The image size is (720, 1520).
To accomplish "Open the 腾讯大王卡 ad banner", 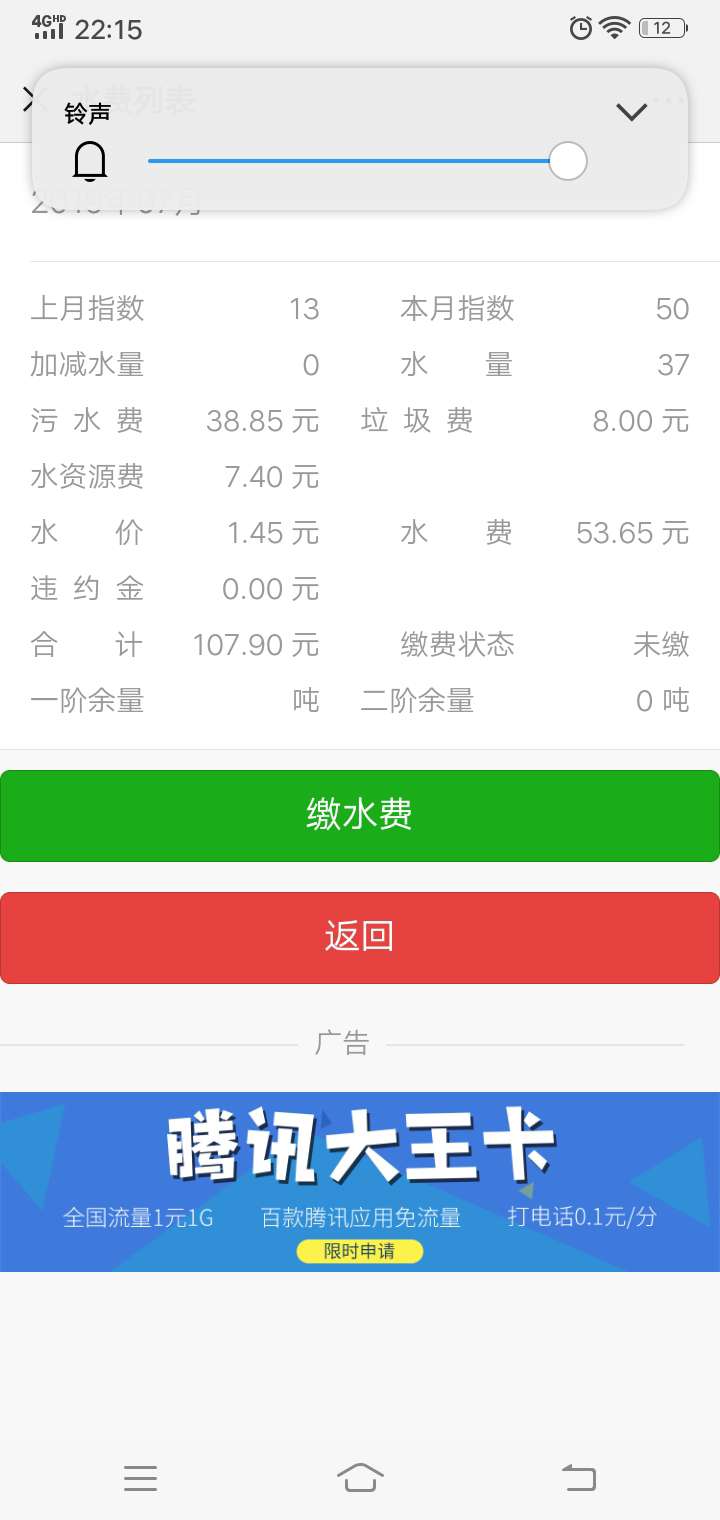I will pos(360,1181).
